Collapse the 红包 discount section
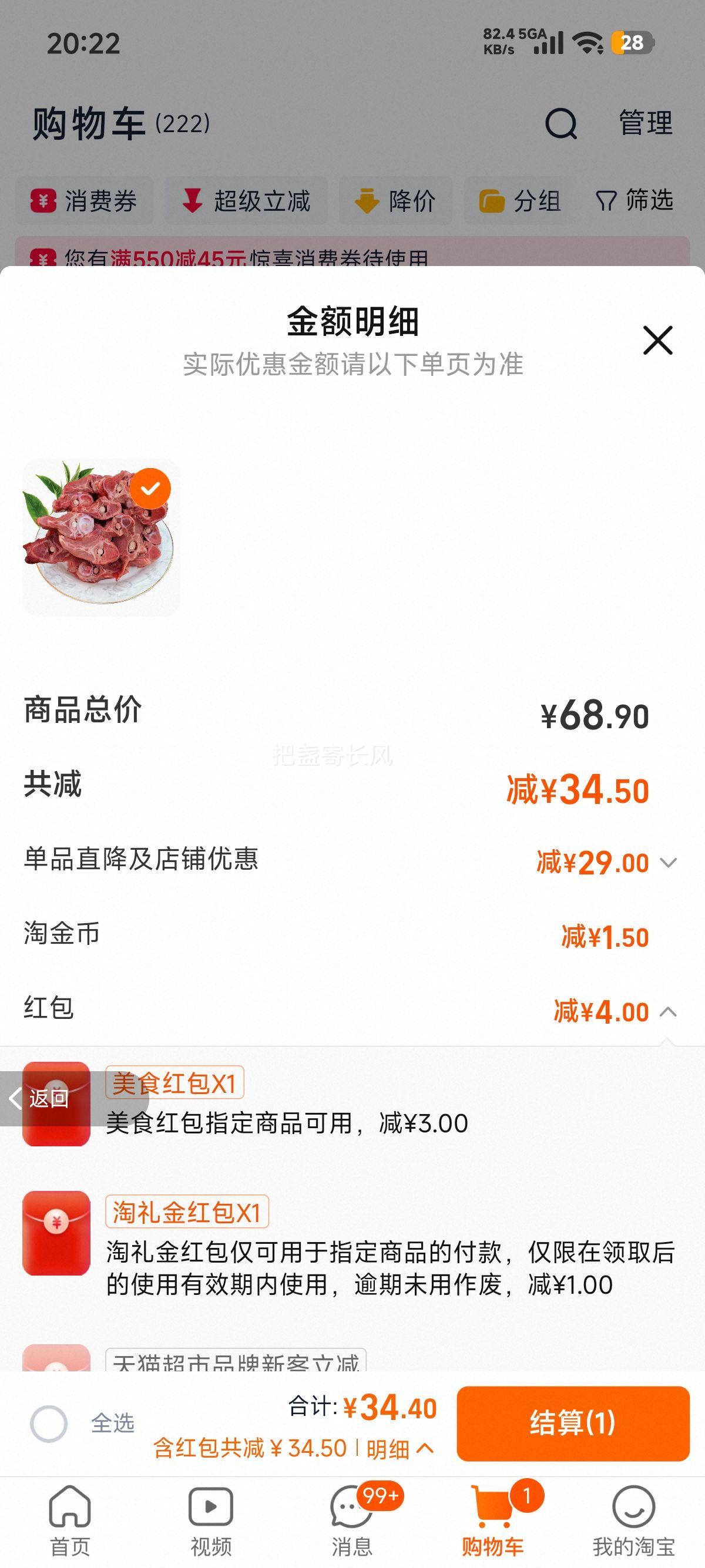 (668, 1012)
